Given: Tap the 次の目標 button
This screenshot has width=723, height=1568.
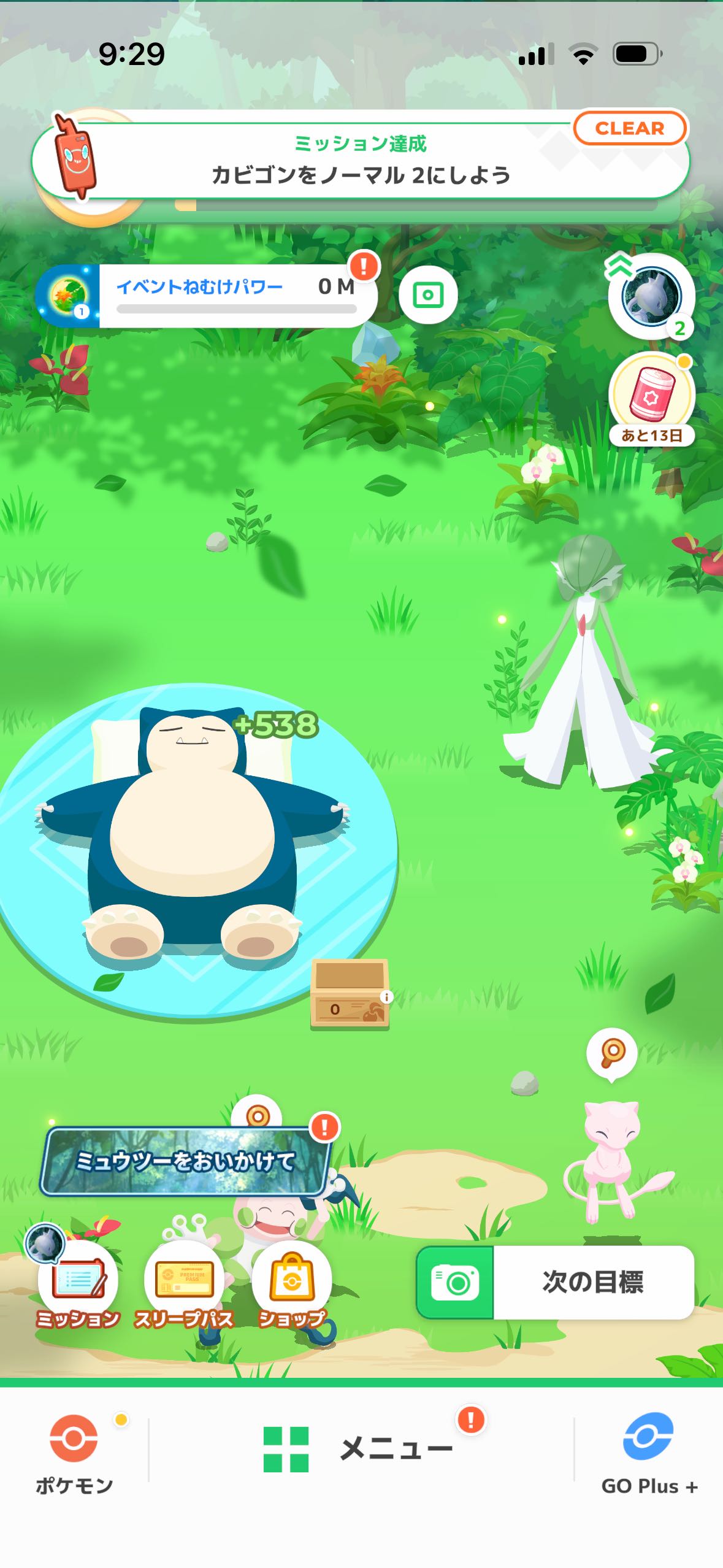Looking at the screenshot, I should 555,1282.
